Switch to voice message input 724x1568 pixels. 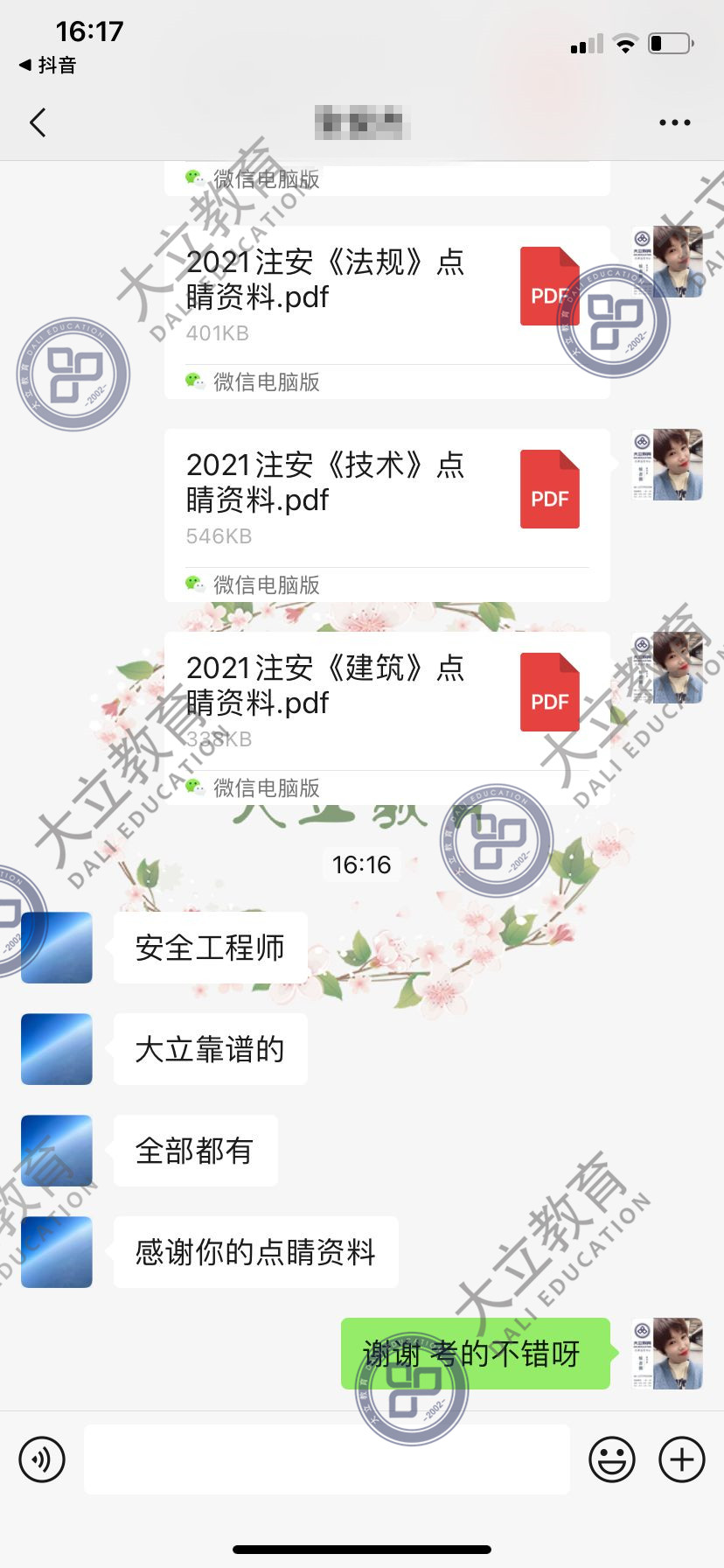pyautogui.click(x=42, y=1459)
